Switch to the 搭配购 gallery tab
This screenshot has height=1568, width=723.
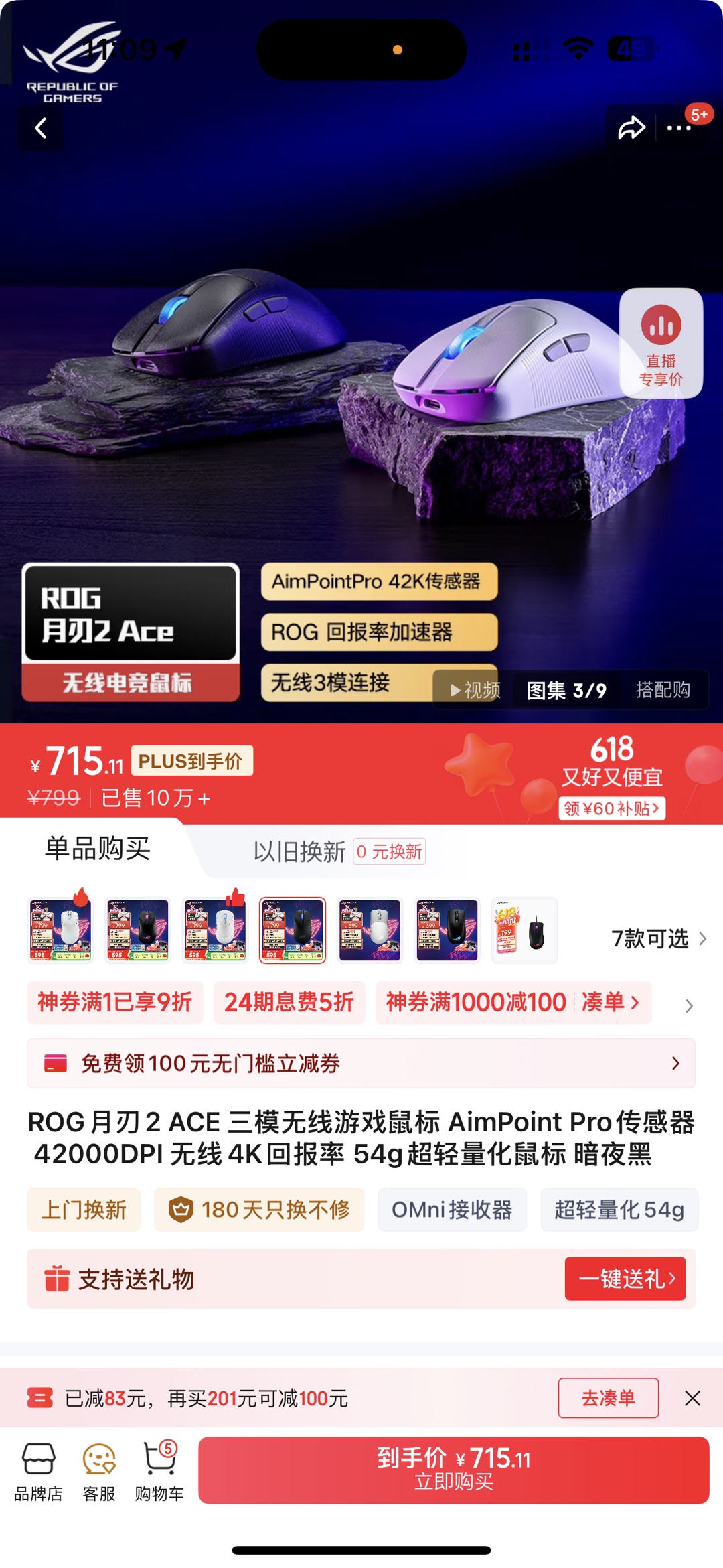tap(662, 690)
